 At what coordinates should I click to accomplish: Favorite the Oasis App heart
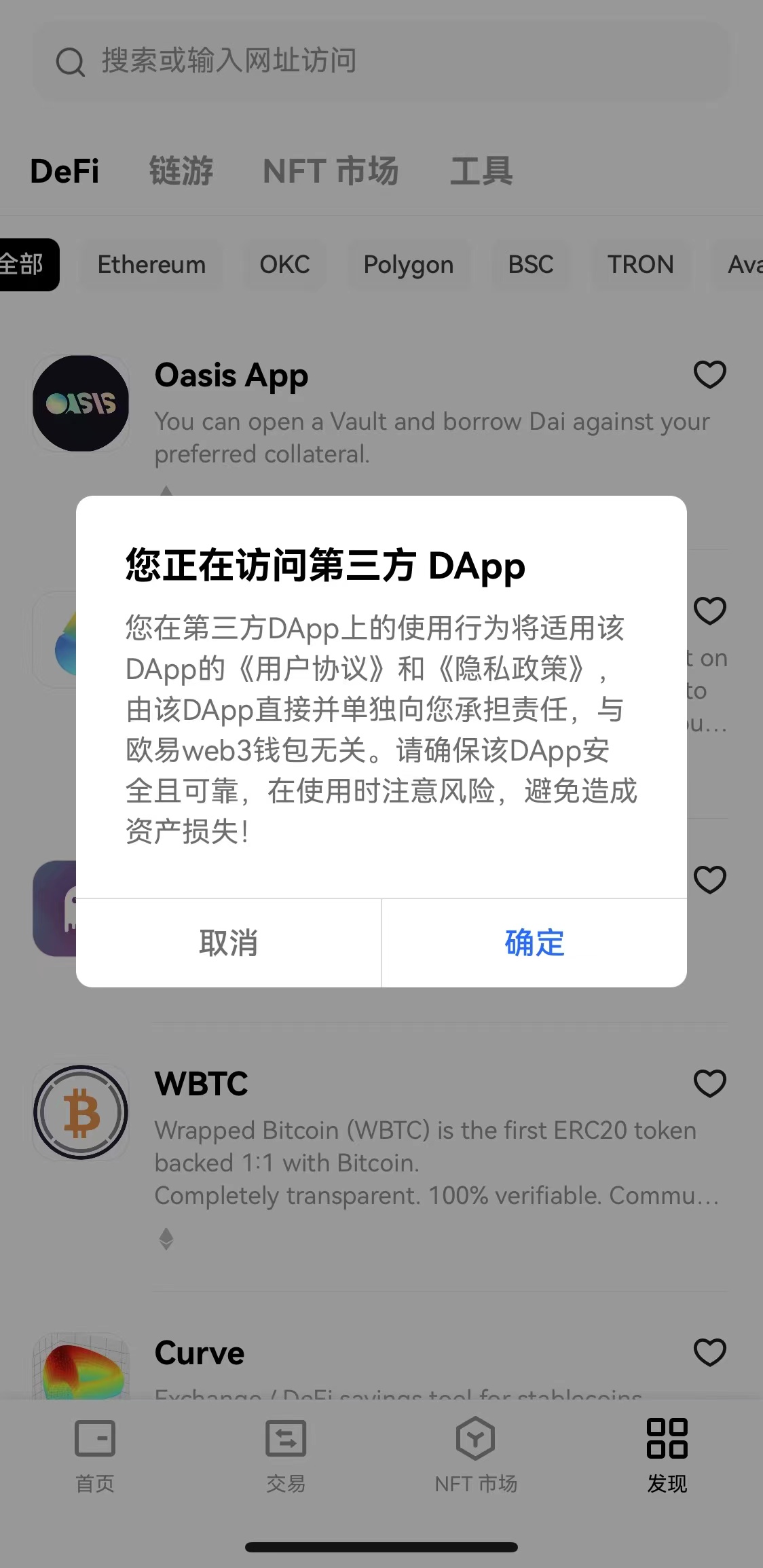709,375
